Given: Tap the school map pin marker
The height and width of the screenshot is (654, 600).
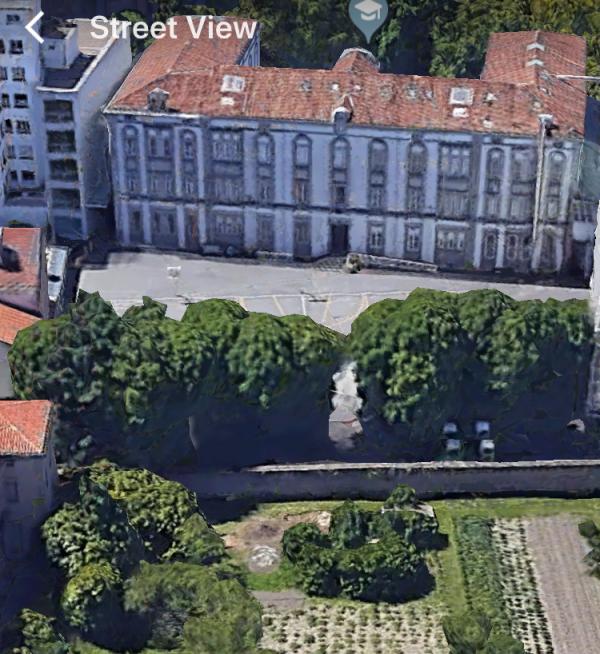Looking at the screenshot, I should pos(368,18).
